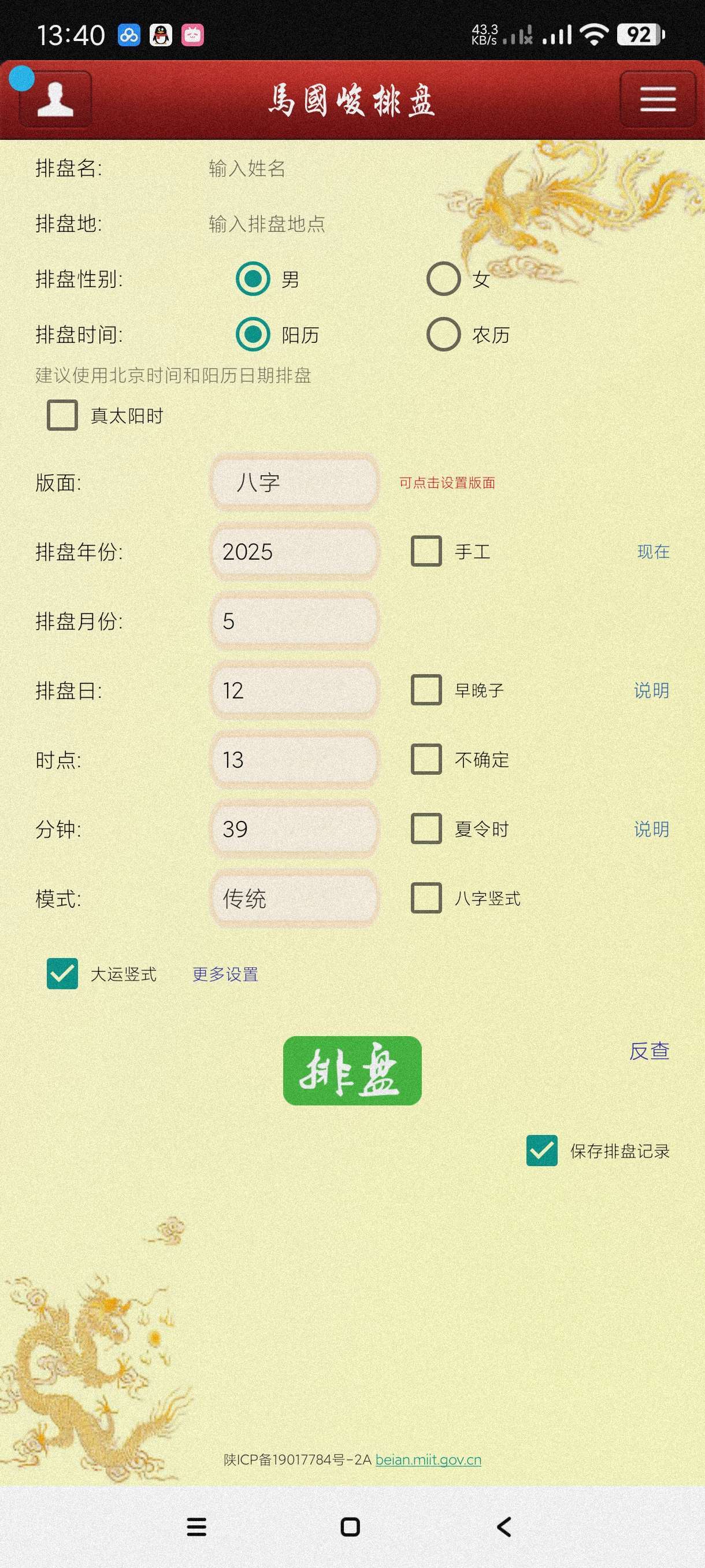Tap the back navigation arrow
The image size is (705, 1568).
point(503,1527)
